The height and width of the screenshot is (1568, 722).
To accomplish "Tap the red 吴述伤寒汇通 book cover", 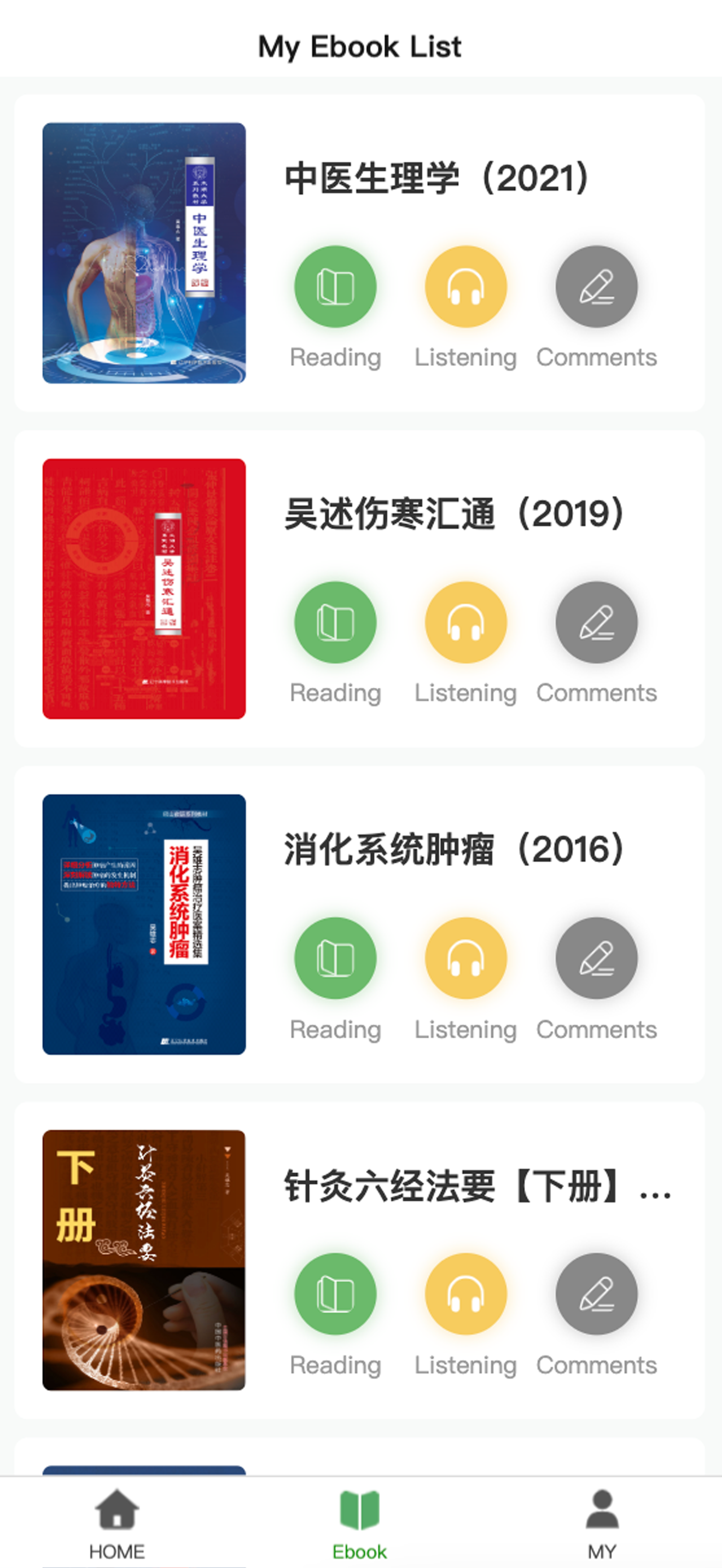I will point(144,589).
